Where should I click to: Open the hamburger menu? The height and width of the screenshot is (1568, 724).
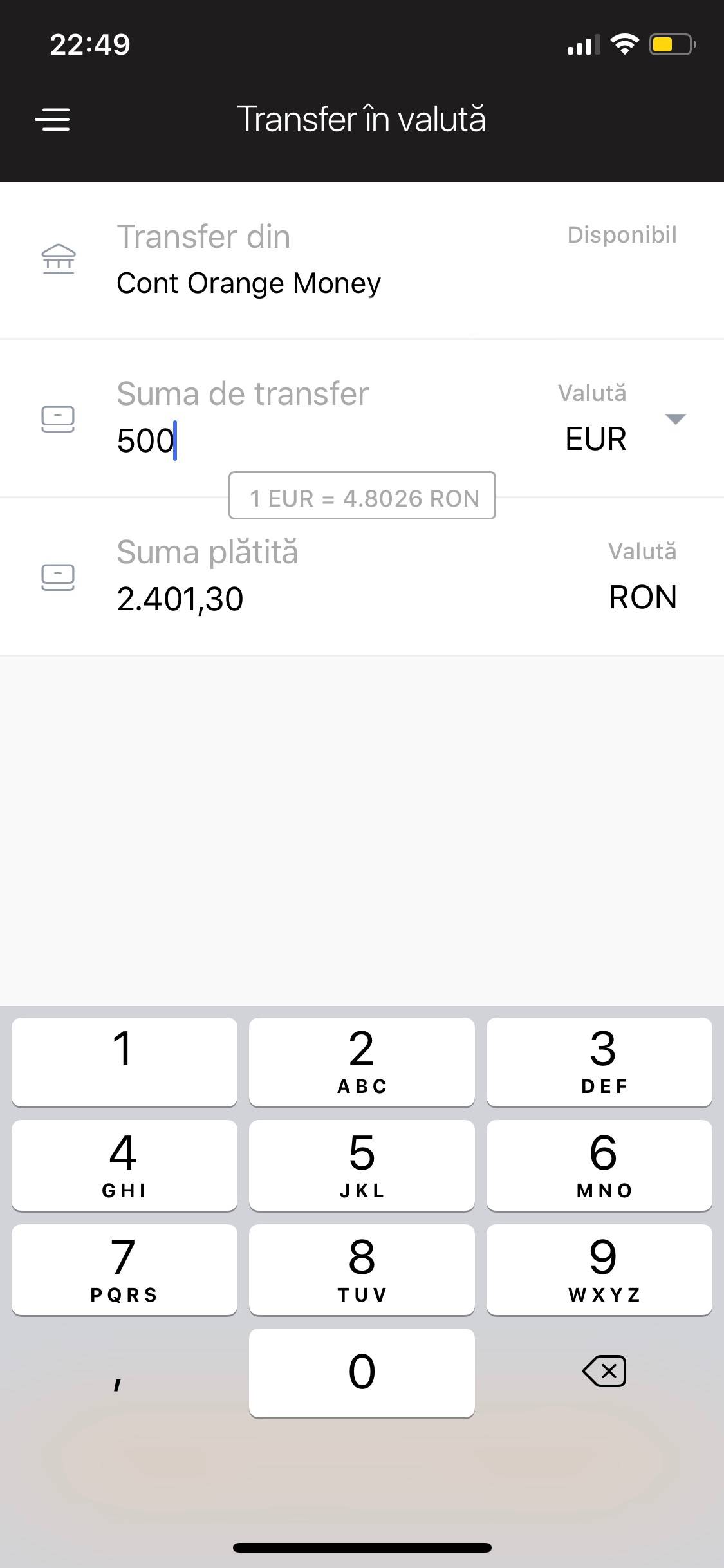[x=52, y=120]
